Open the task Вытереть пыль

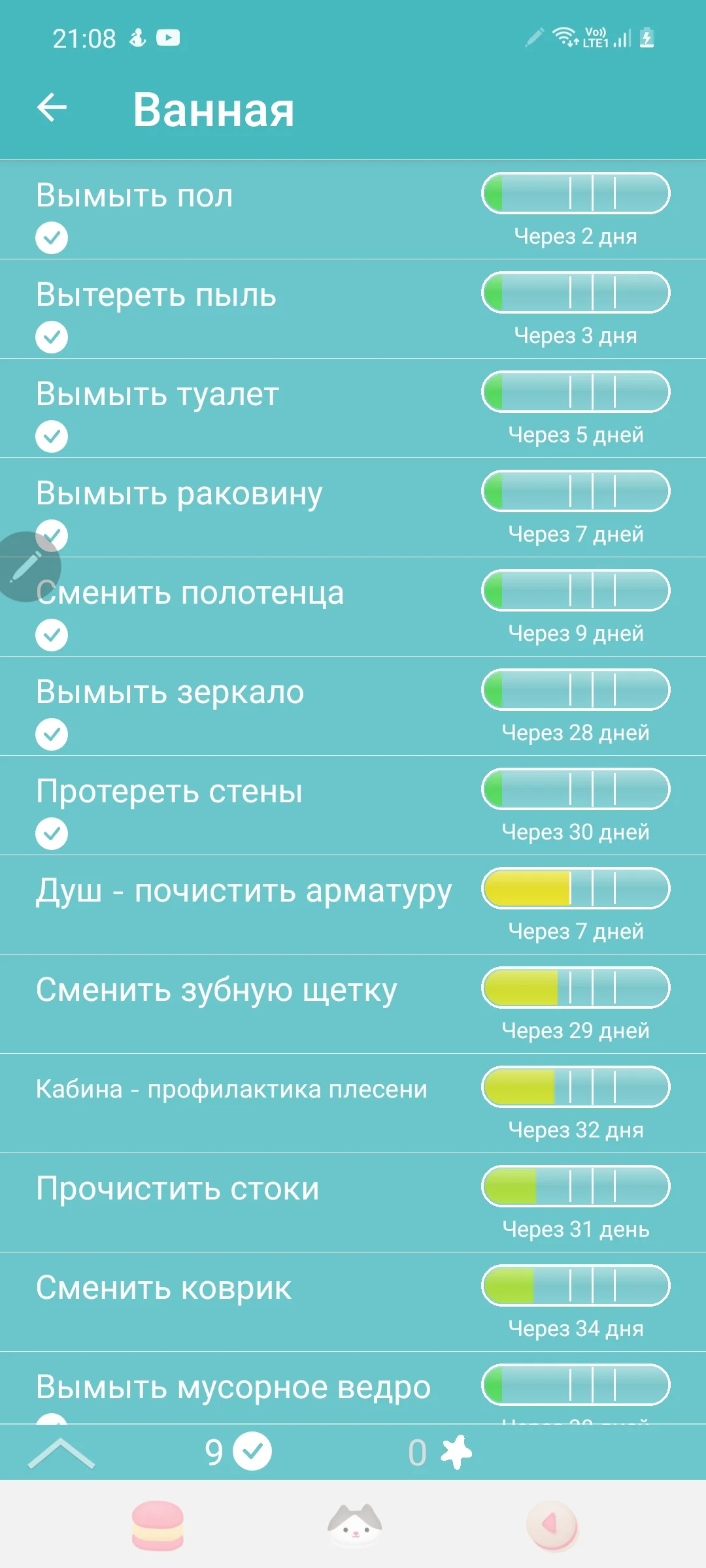[156, 295]
